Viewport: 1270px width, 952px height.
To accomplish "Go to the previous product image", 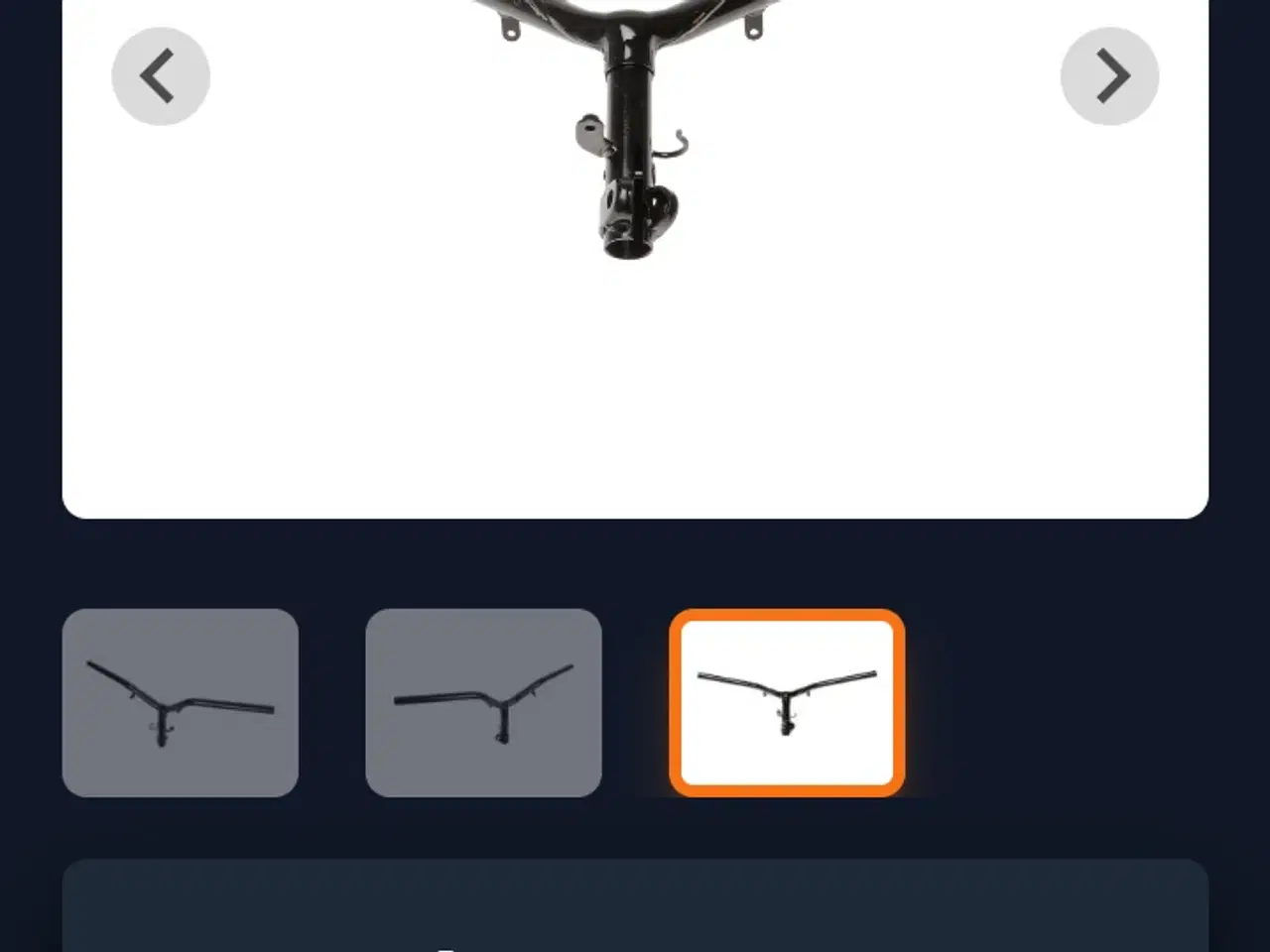I will pos(160,76).
